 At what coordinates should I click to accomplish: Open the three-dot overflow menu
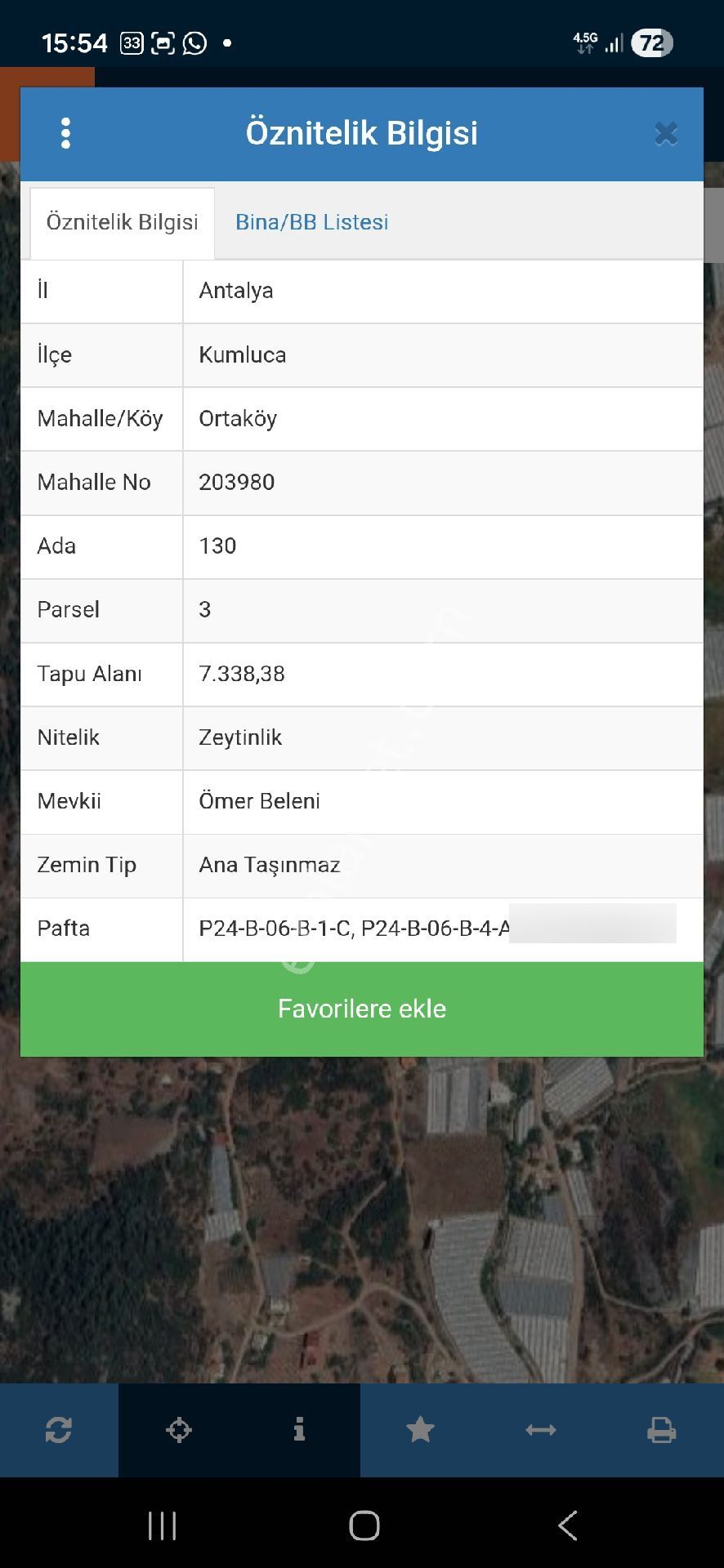(x=66, y=133)
